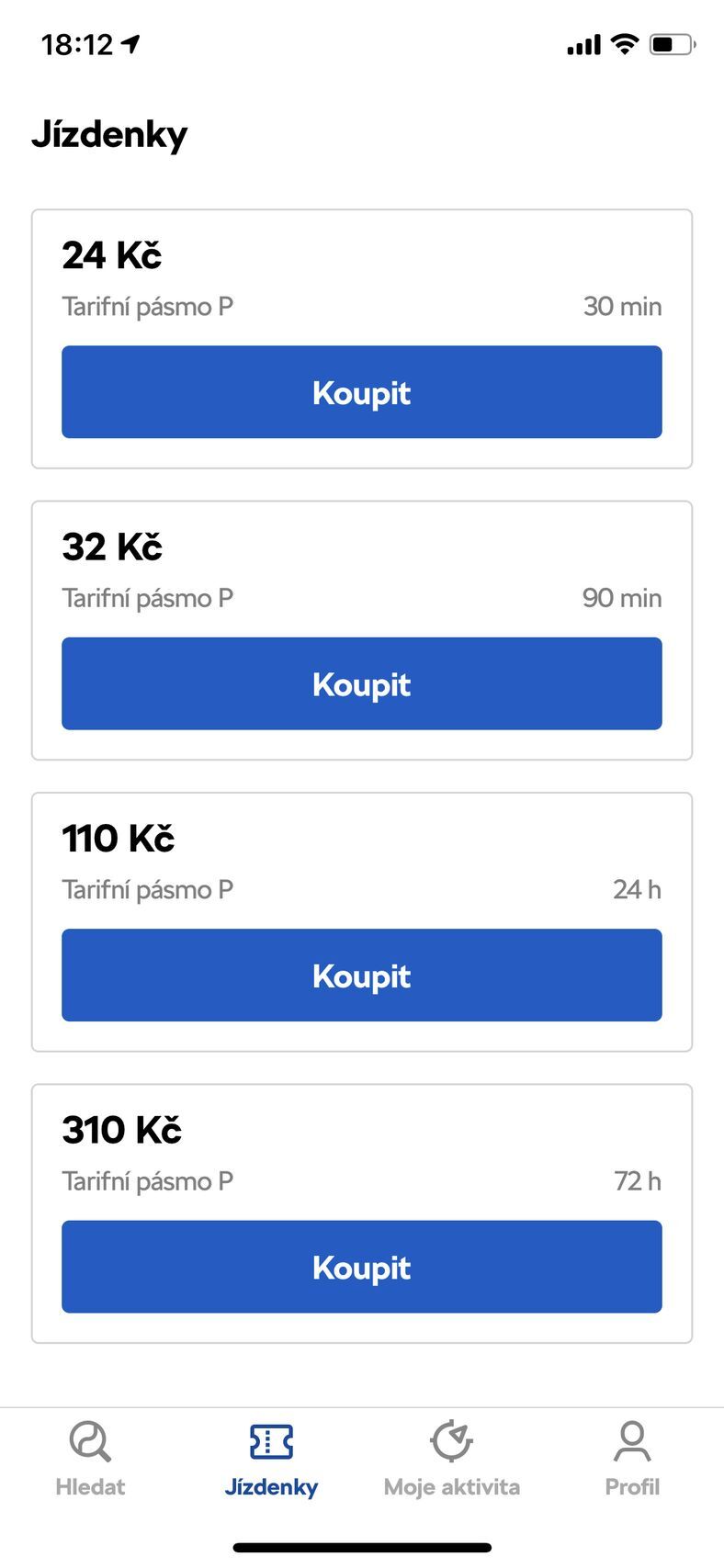The width and height of the screenshot is (724, 1568).
Task: Select the 110 Kč ticket card
Action: pos(361,859)
